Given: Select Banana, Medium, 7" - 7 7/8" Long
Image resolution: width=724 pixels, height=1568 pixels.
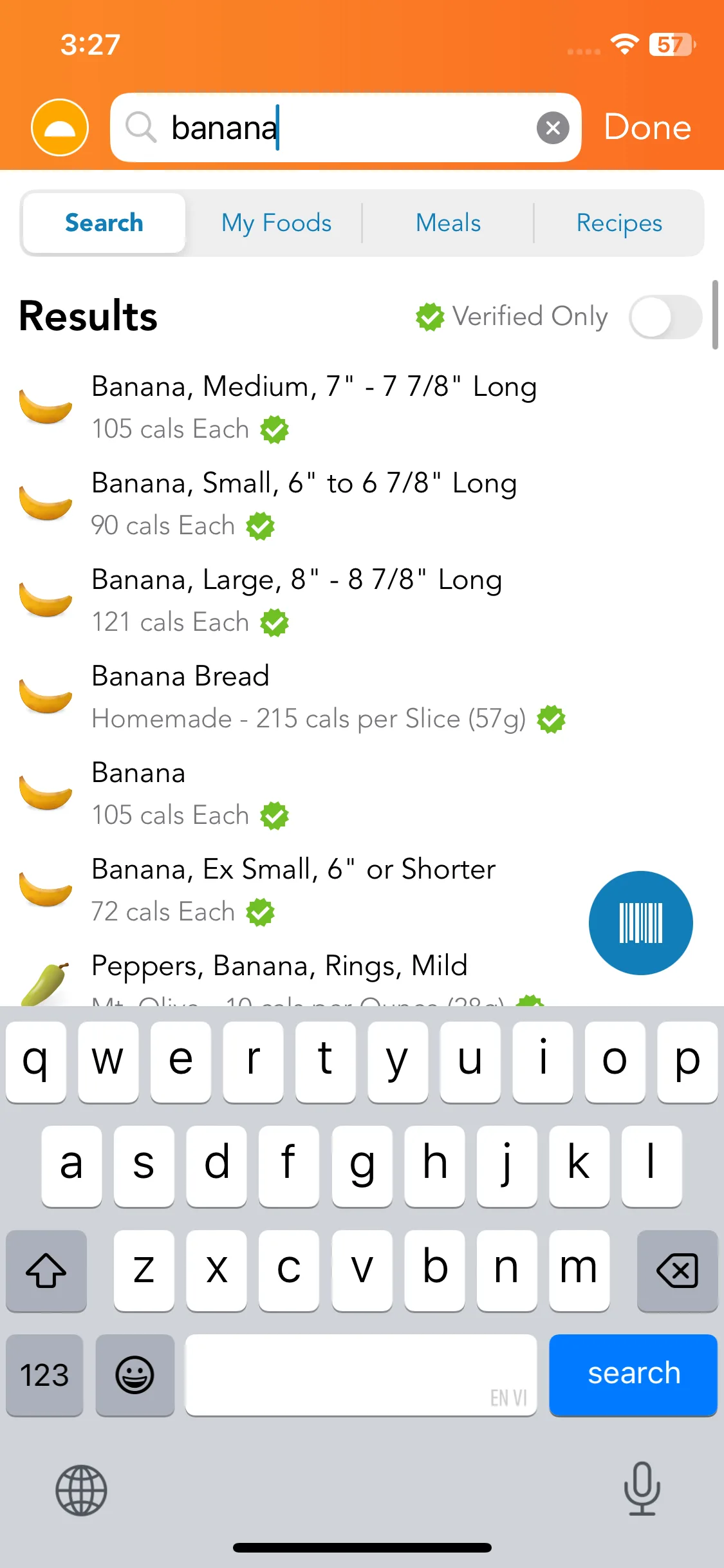Looking at the screenshot, I should (314, 407).
